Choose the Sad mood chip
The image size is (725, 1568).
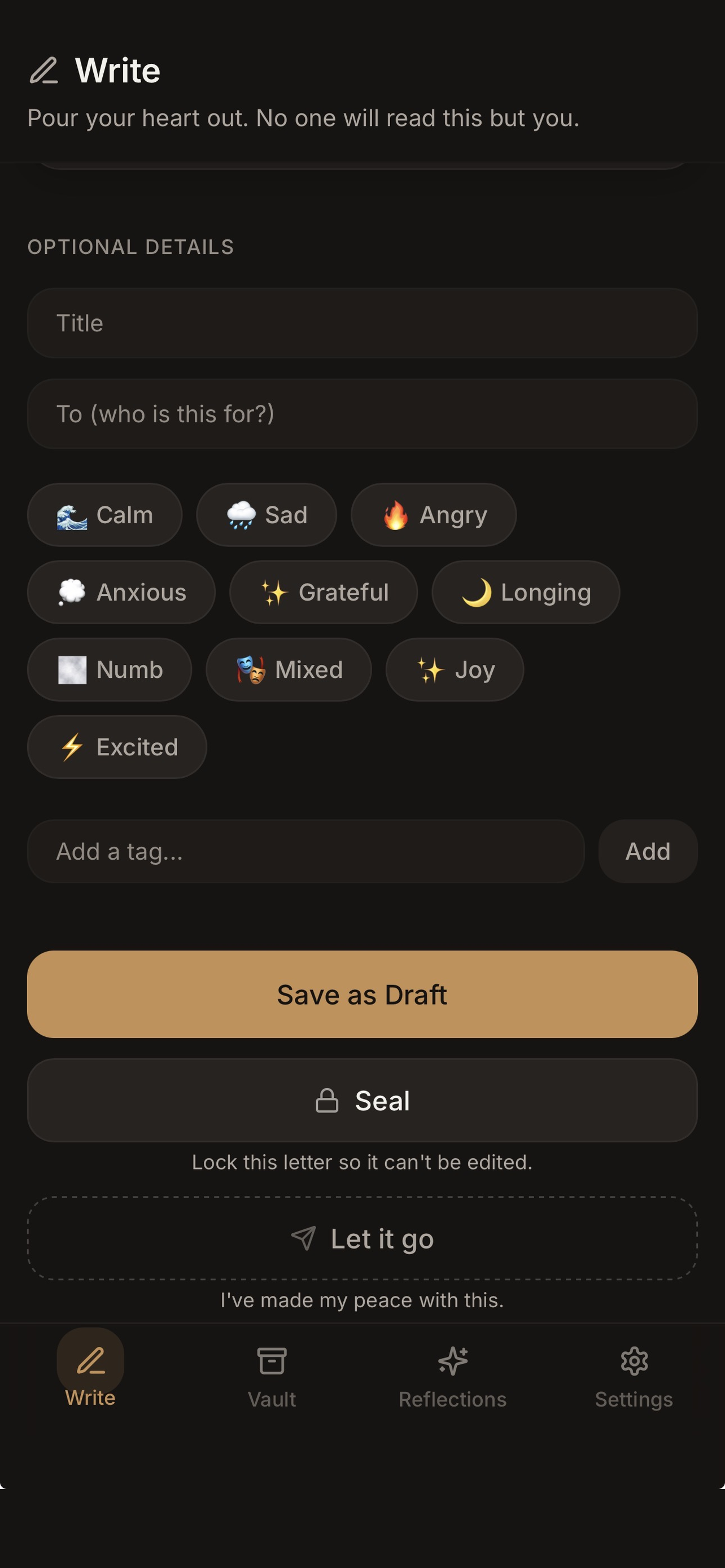point(267,515)
